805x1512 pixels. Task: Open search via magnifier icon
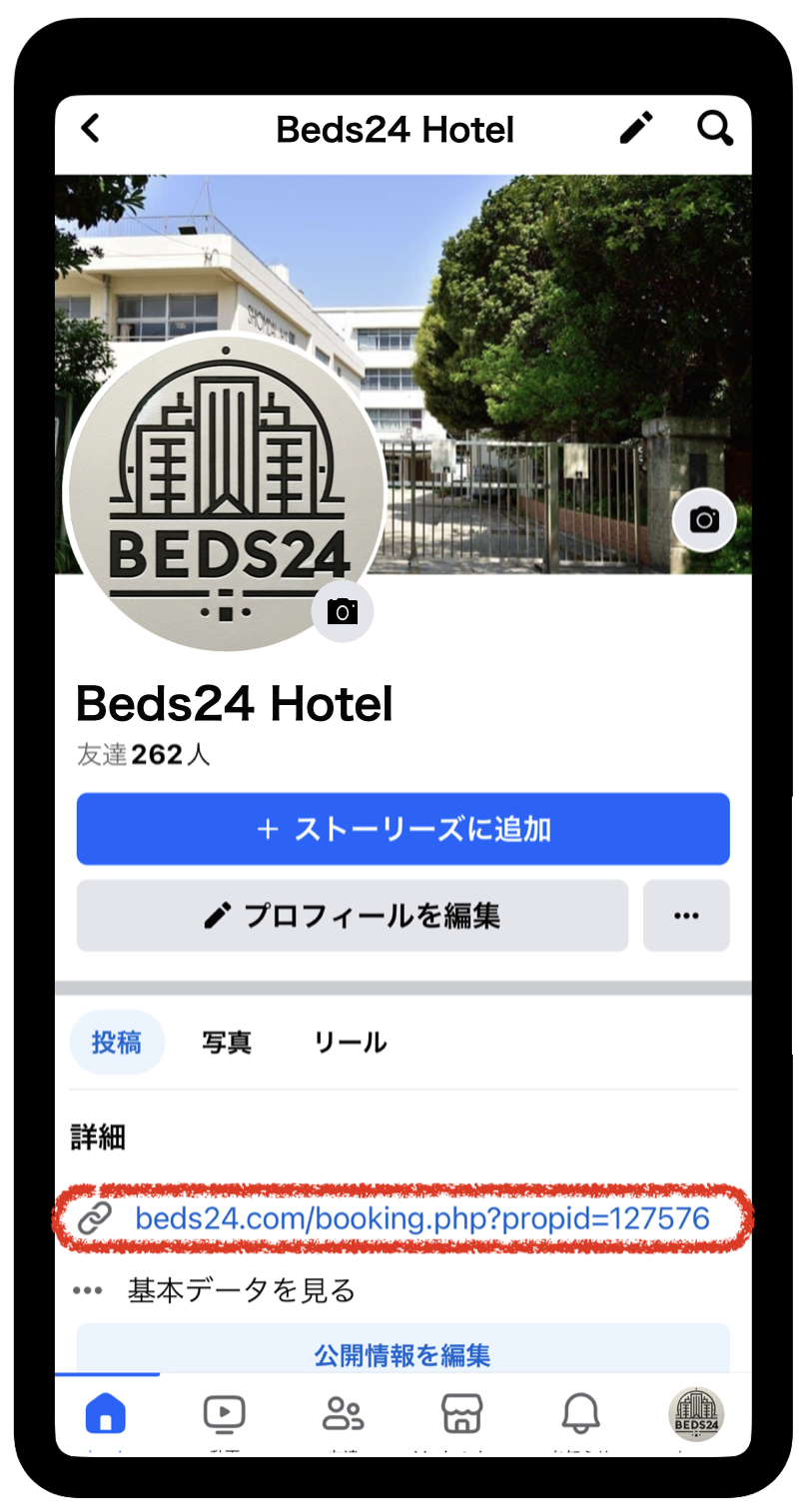click(x=714, y=128)
